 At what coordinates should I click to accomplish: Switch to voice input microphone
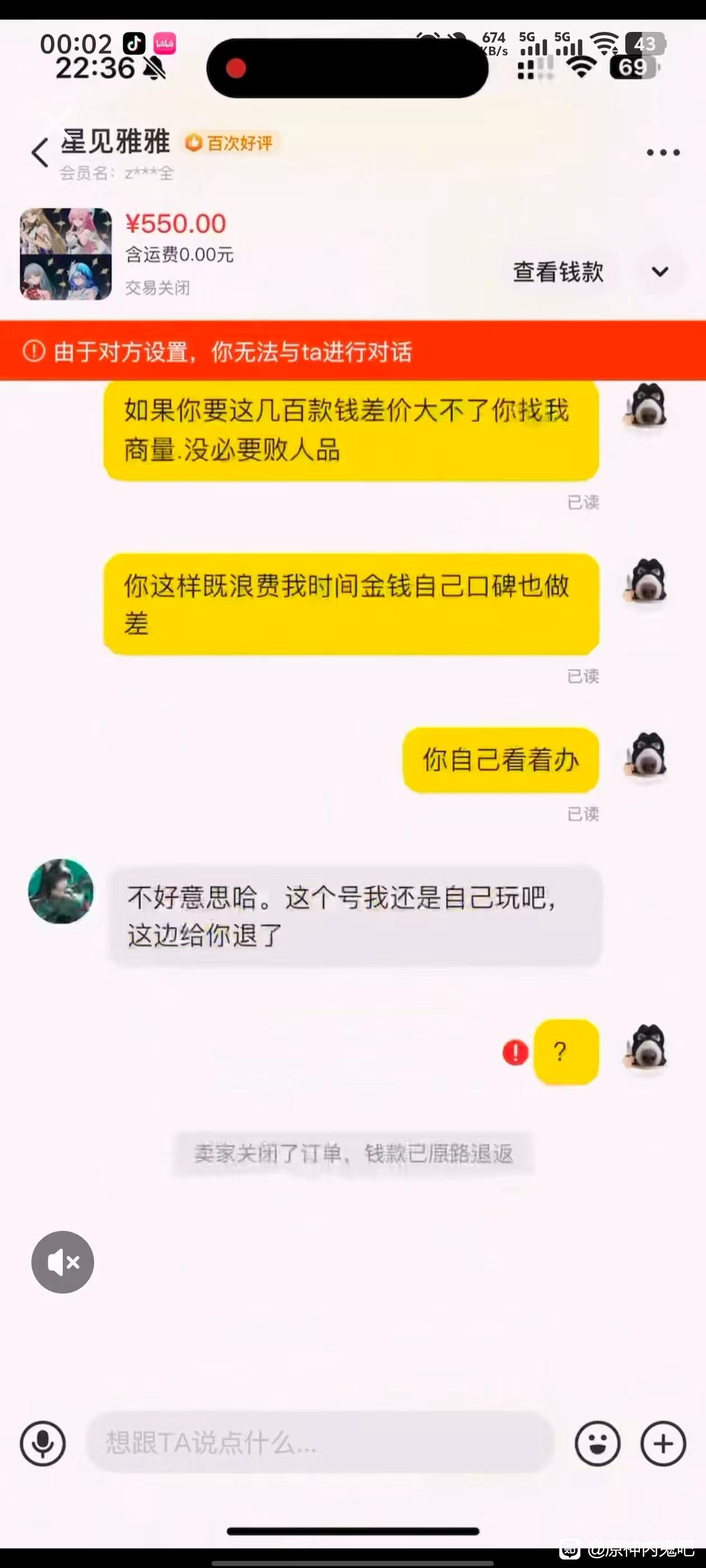[43, 1443]
